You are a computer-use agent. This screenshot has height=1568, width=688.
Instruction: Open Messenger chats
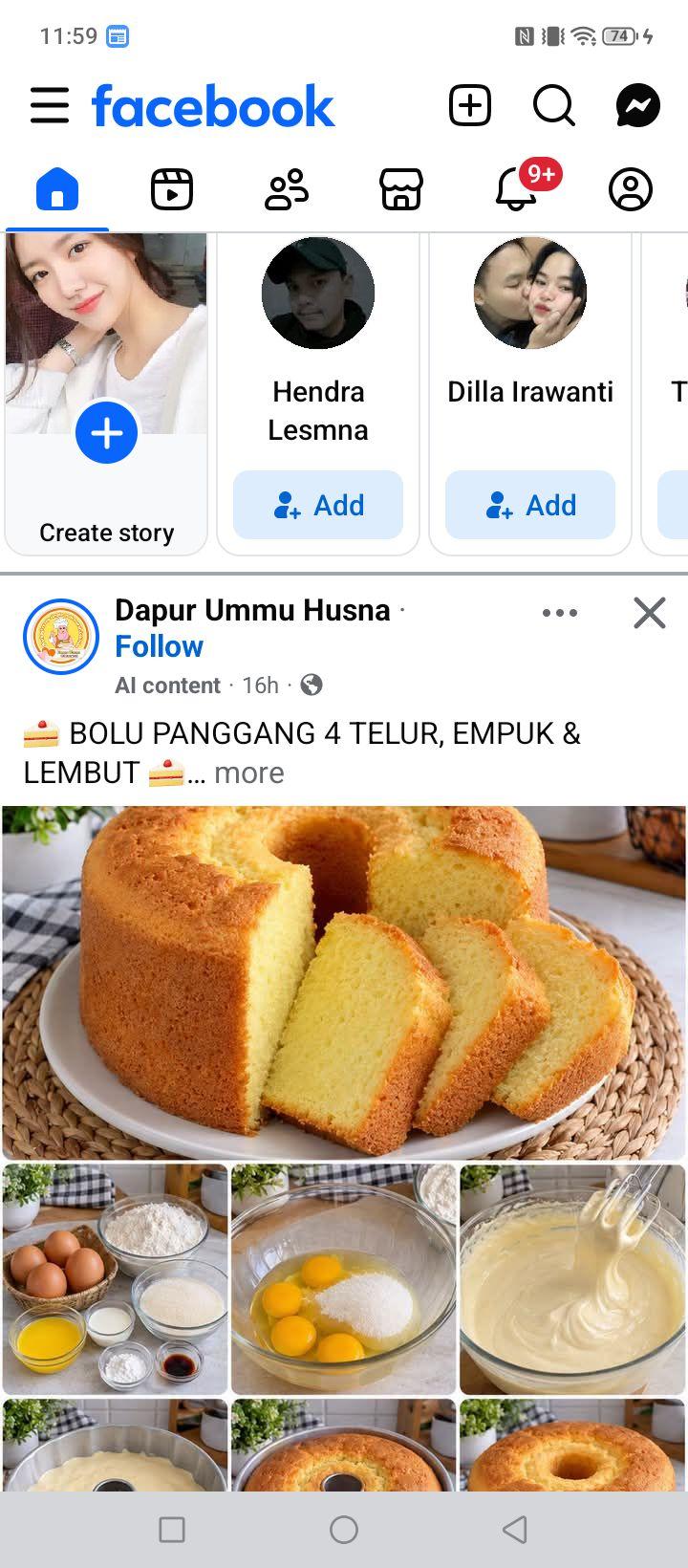638,105
